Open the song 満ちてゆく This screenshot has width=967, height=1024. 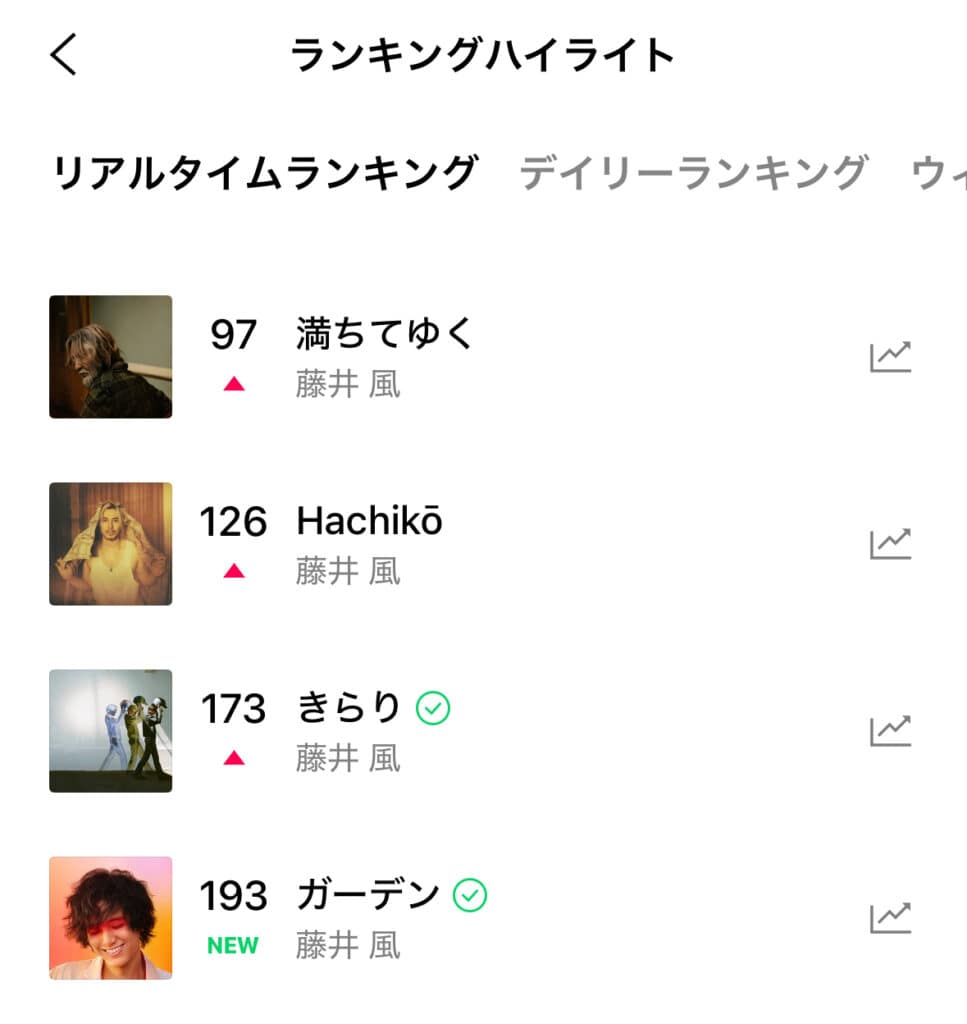385,335
